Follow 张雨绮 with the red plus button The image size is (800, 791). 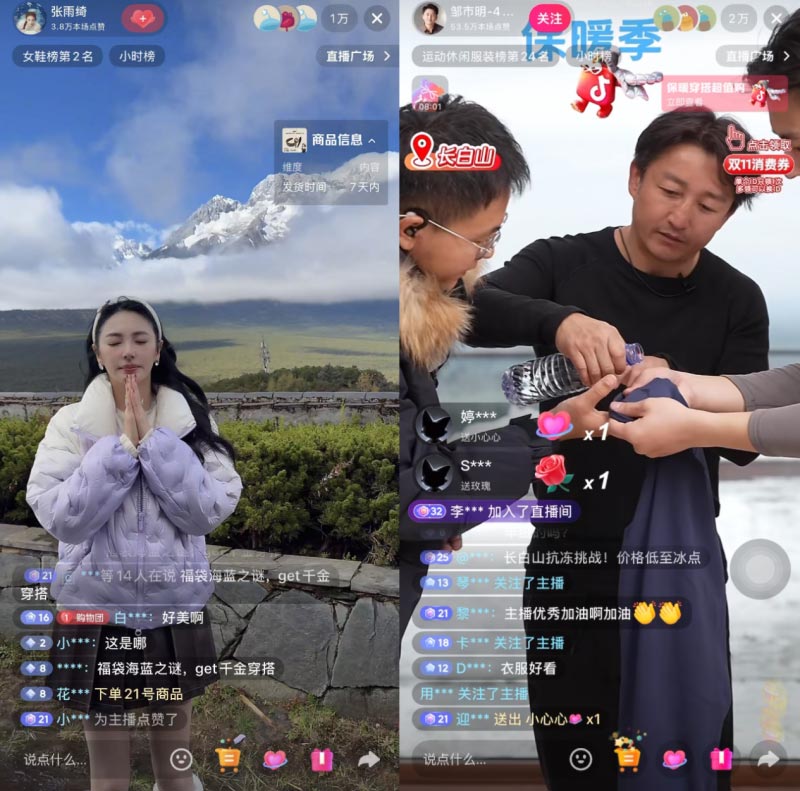(143, 18)
